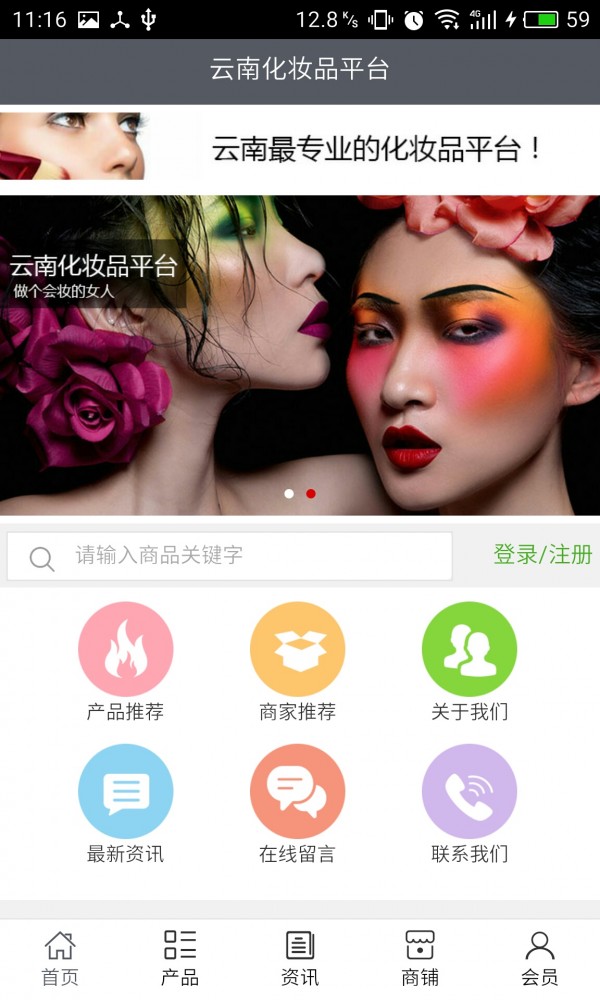Switch to the 商铺 shops tab
Screen dimensions: 600x1000
pyautogui.click(x=420, y=958)
